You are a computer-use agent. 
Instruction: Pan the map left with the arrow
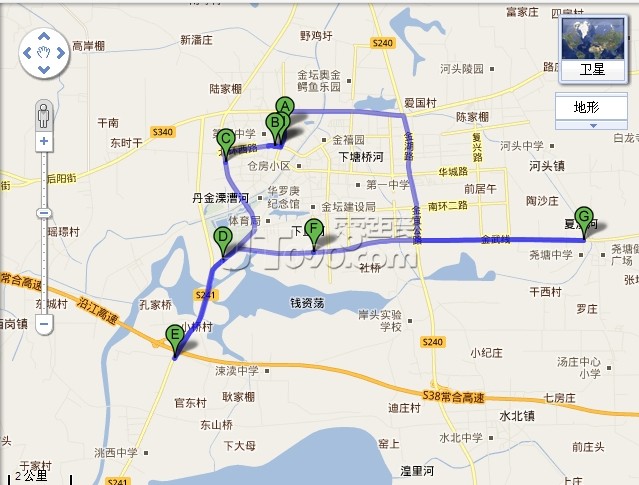point(25,52)
